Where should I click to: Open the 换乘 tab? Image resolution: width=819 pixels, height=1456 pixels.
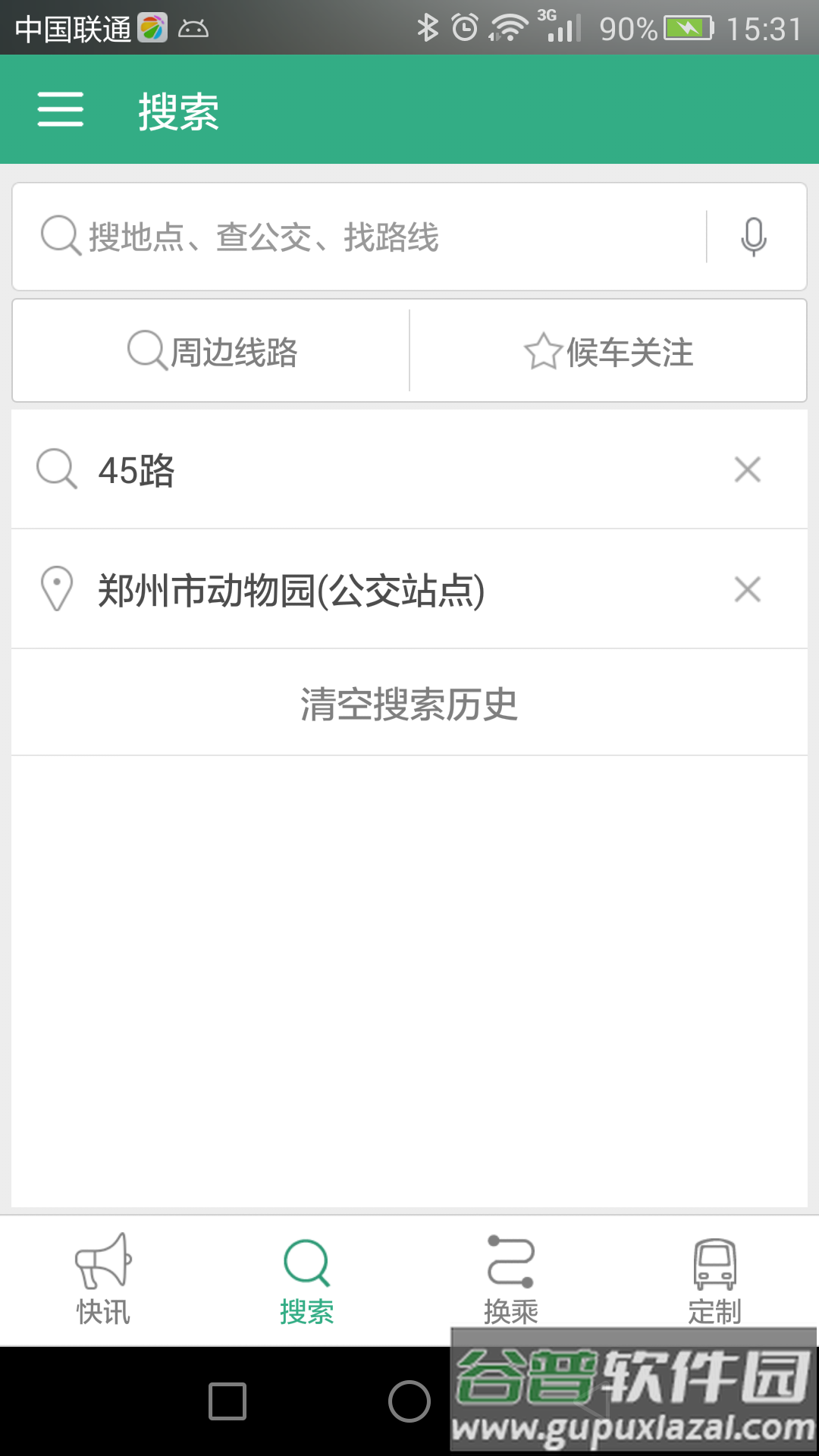click(512, 1282)
